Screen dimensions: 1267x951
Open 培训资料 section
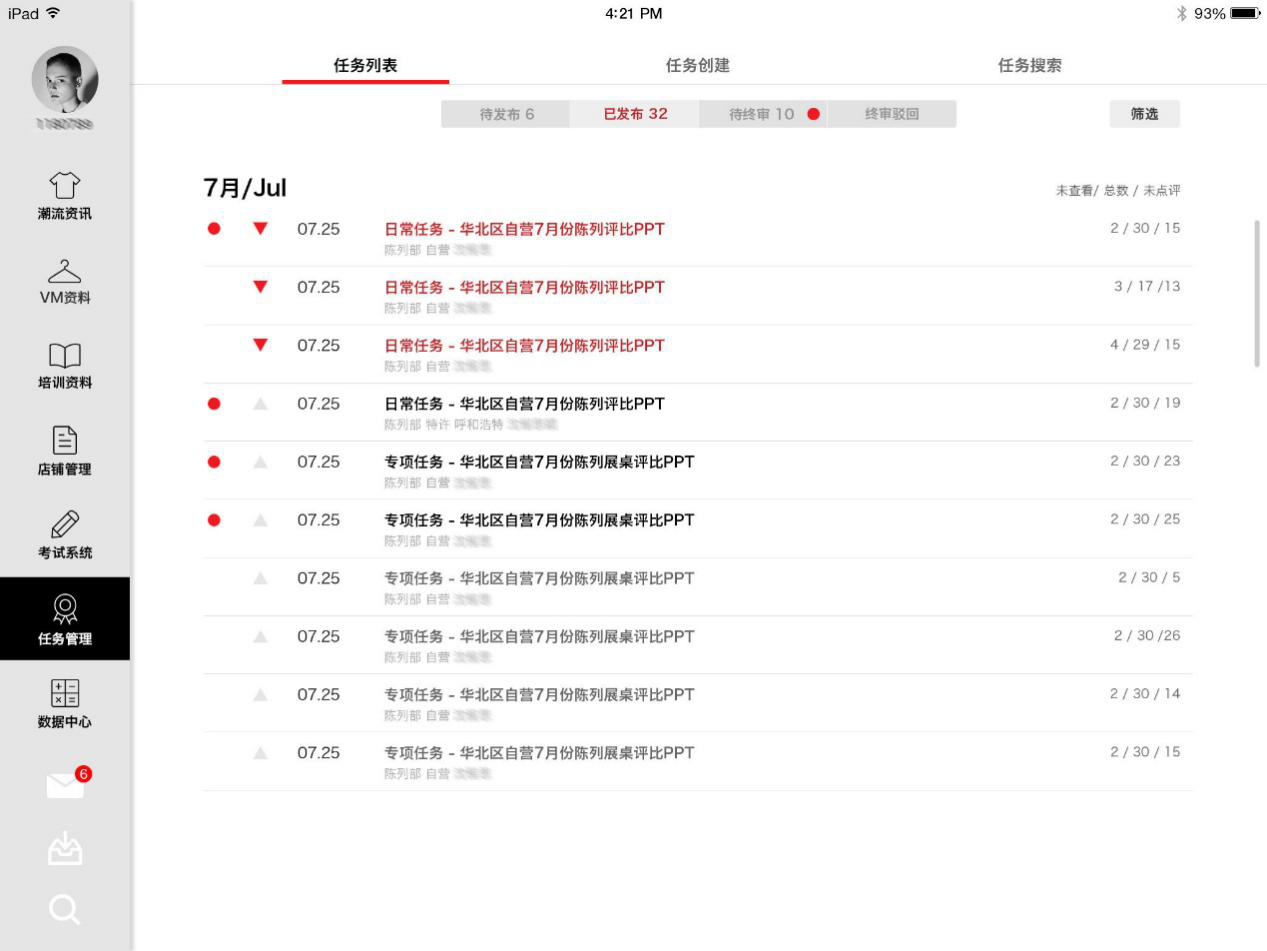(x=65, y=365)
